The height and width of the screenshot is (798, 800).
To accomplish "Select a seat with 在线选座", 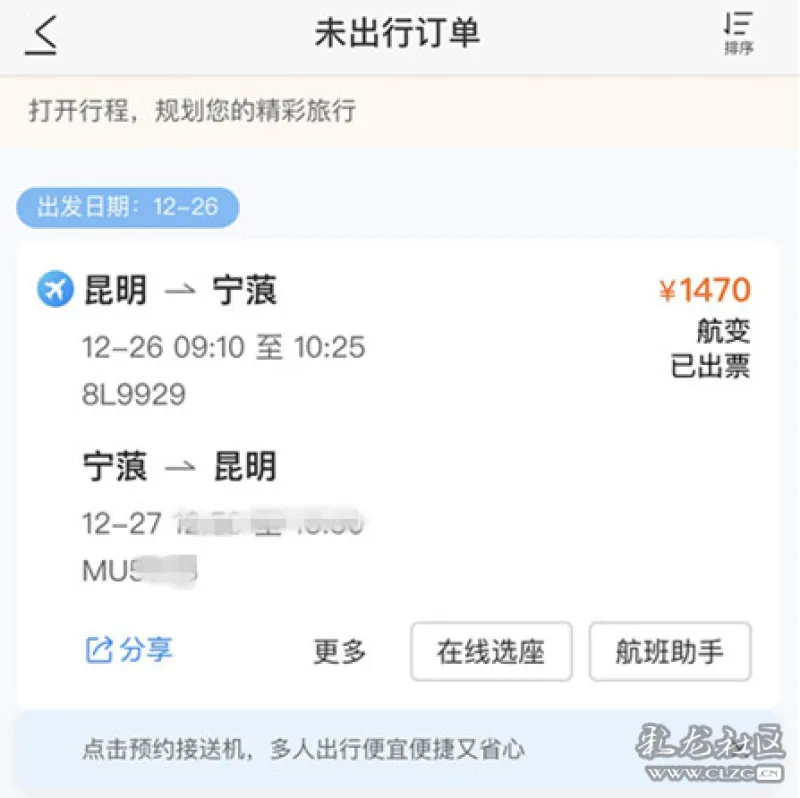I will (x=491, y=652).
